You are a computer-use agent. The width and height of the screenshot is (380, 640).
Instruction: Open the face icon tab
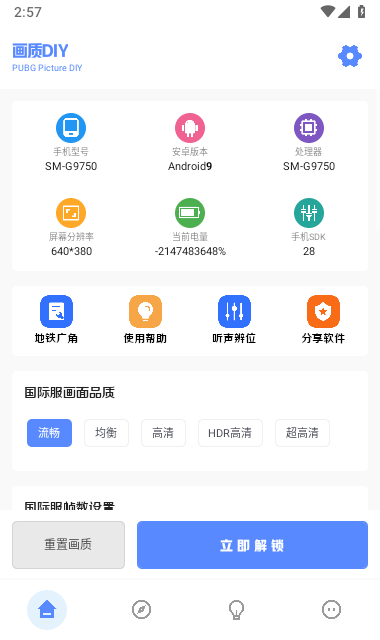(331, 610)
